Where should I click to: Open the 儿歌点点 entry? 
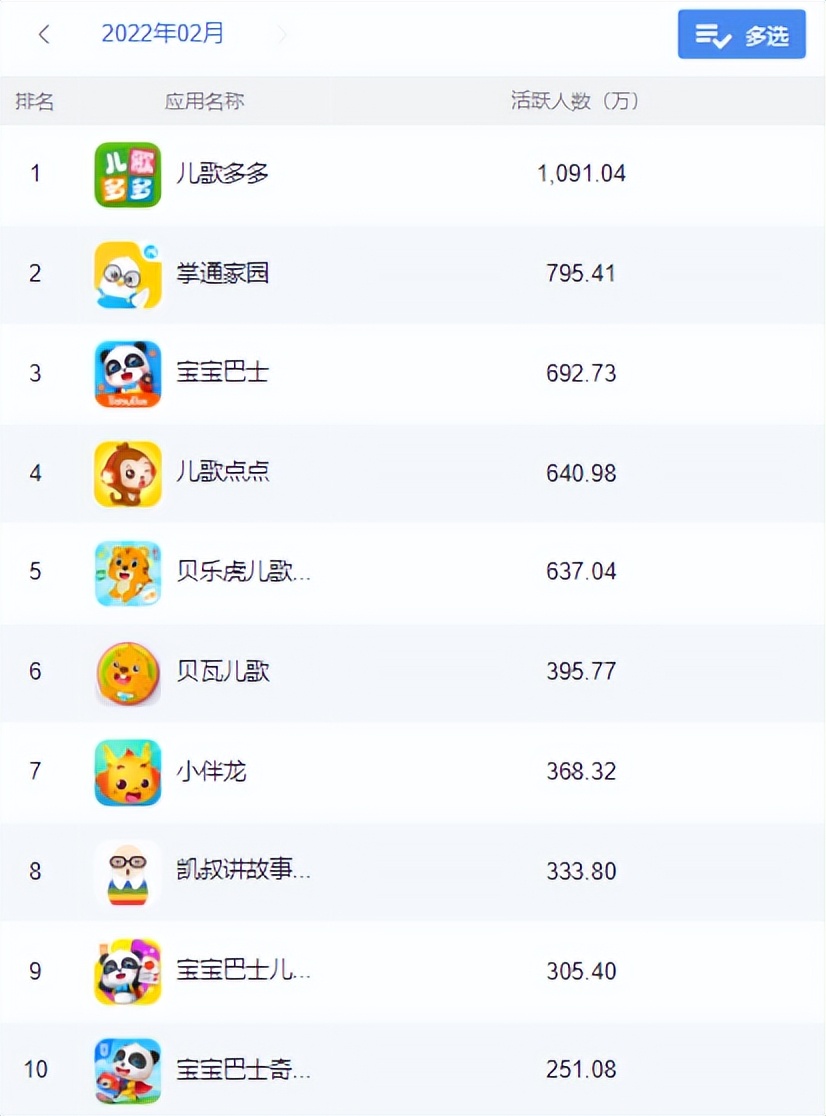[222, 472]
